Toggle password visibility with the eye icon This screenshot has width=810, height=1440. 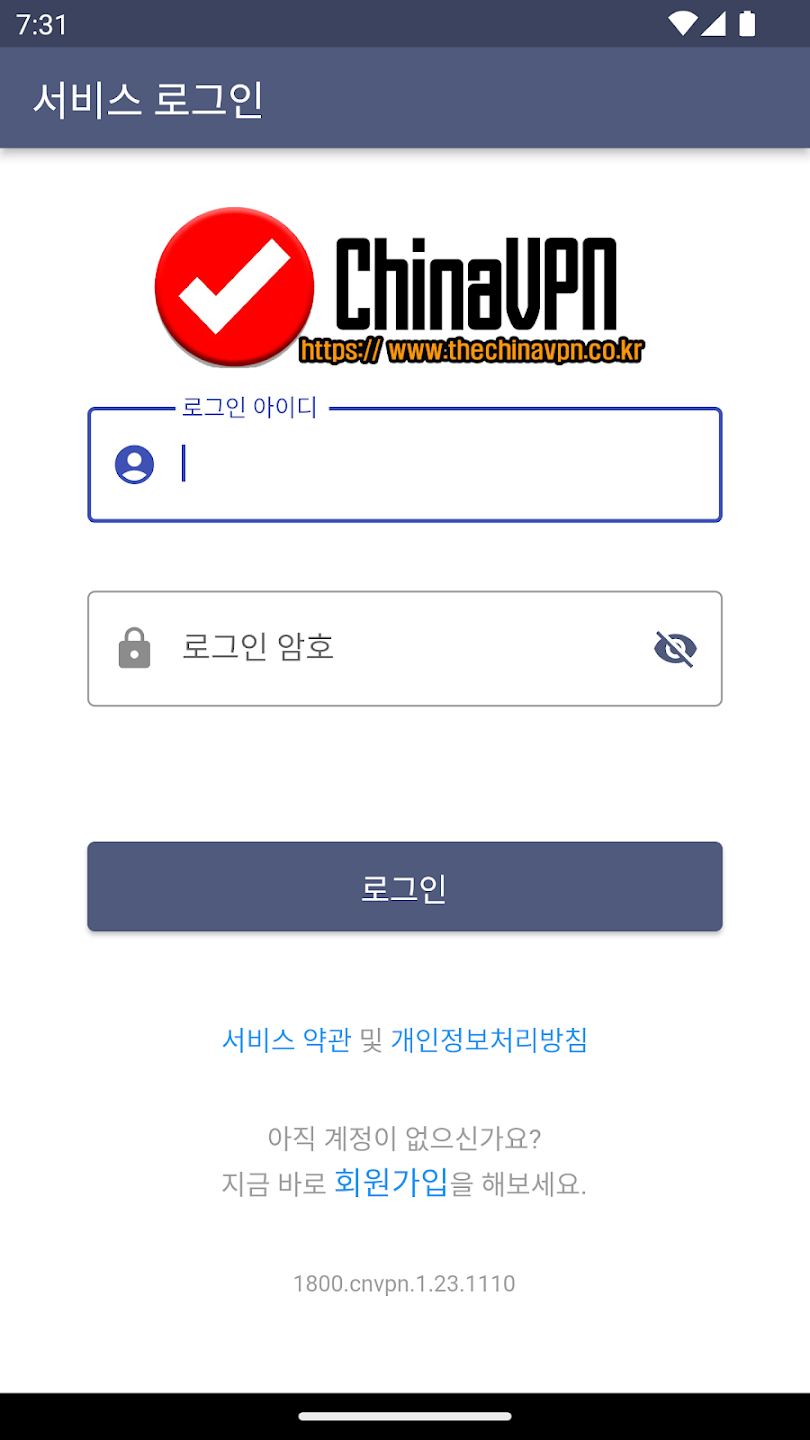(x=674, y=648)
